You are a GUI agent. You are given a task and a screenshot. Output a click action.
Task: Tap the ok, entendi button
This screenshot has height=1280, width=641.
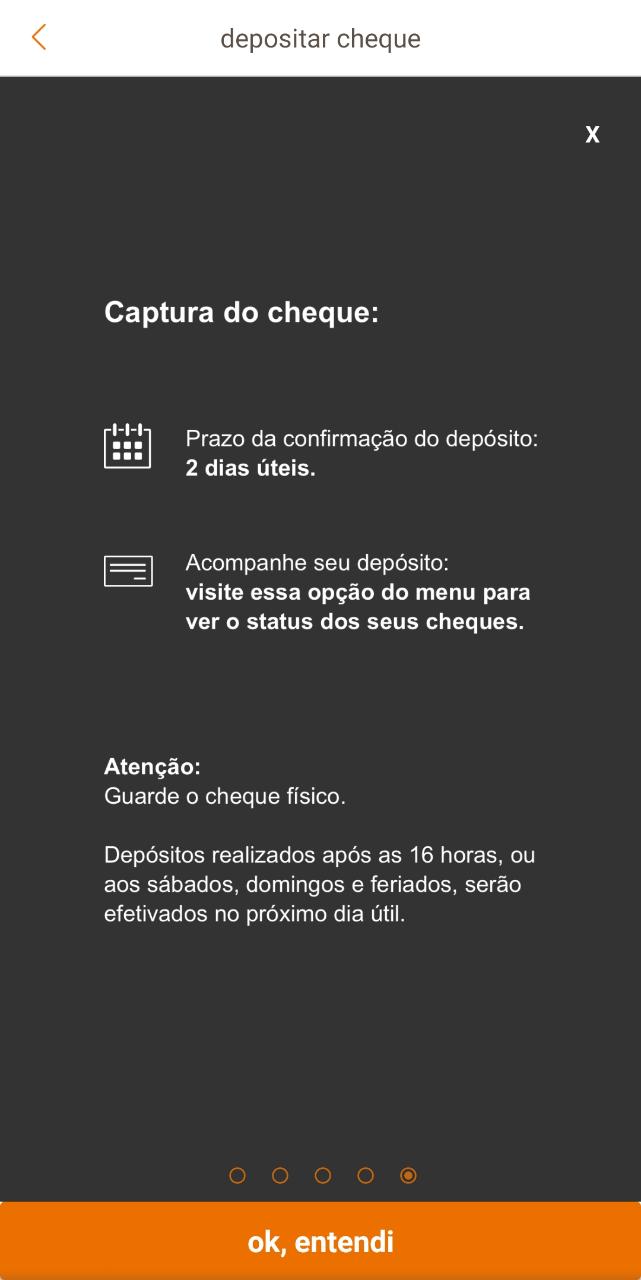(x=320, y=1241)
